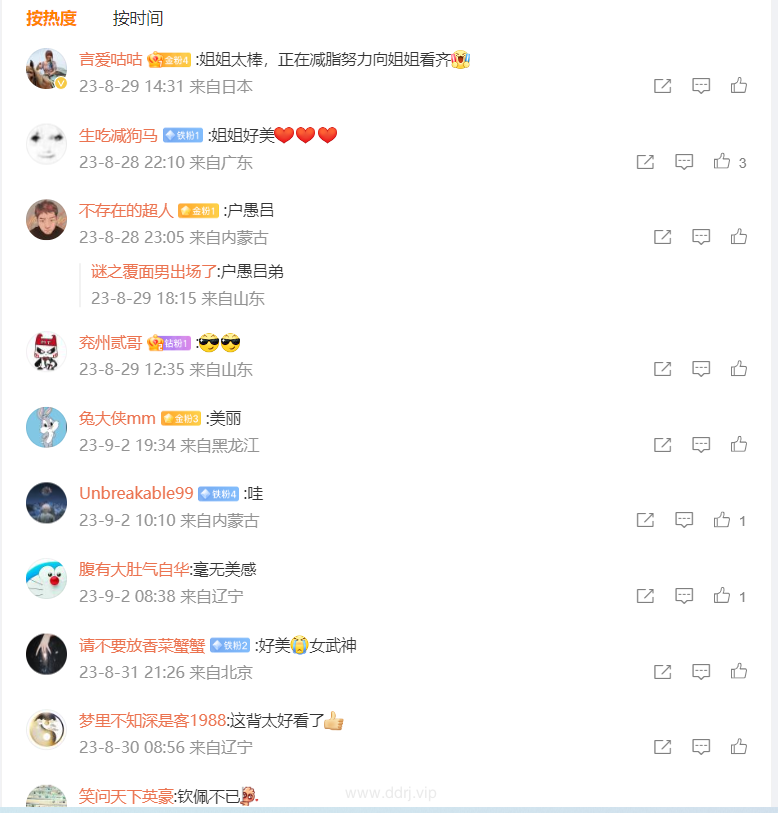The image size is (778, 813).
Task: Tap the avatar of 言爱咕咕
Action: pyautogui.click(x=46, y=68)
